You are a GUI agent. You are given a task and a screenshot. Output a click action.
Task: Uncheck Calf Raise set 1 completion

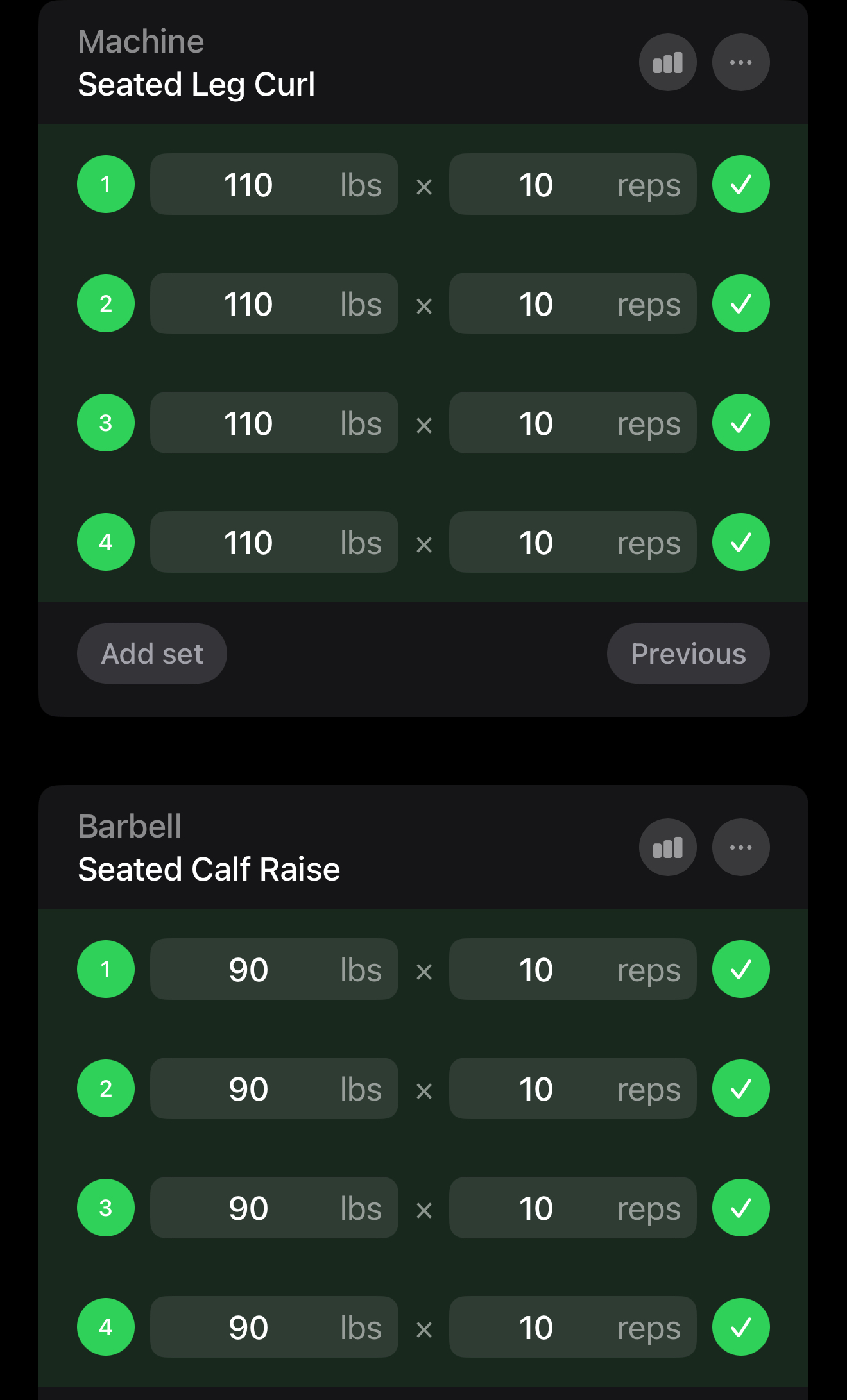[740, 970]
